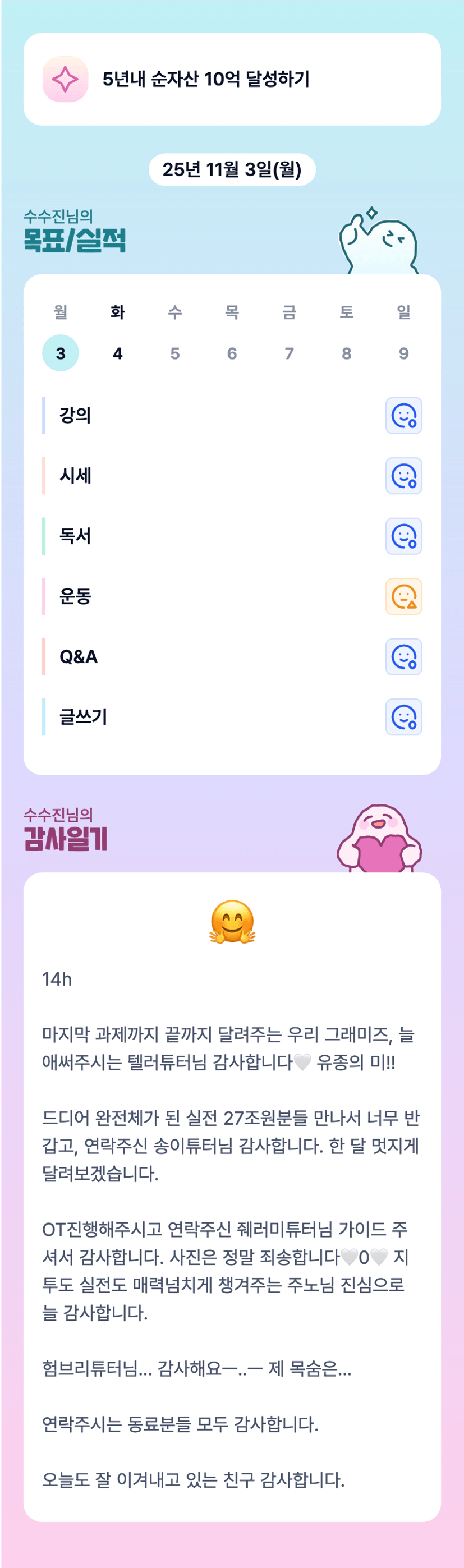This screenshot has height=1568, width=464.
Task: Select Wednesday the 5th in the week calendar
Action: point(174,353)
